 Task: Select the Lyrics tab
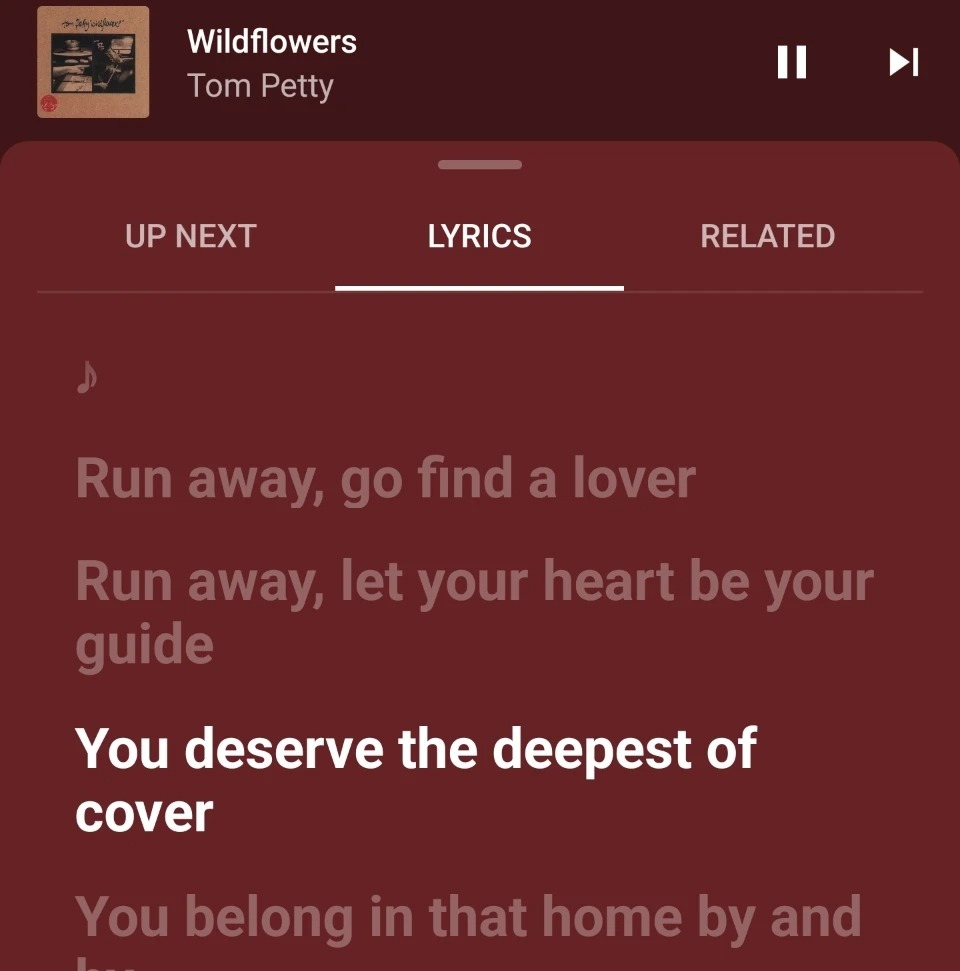pos(479,237)
